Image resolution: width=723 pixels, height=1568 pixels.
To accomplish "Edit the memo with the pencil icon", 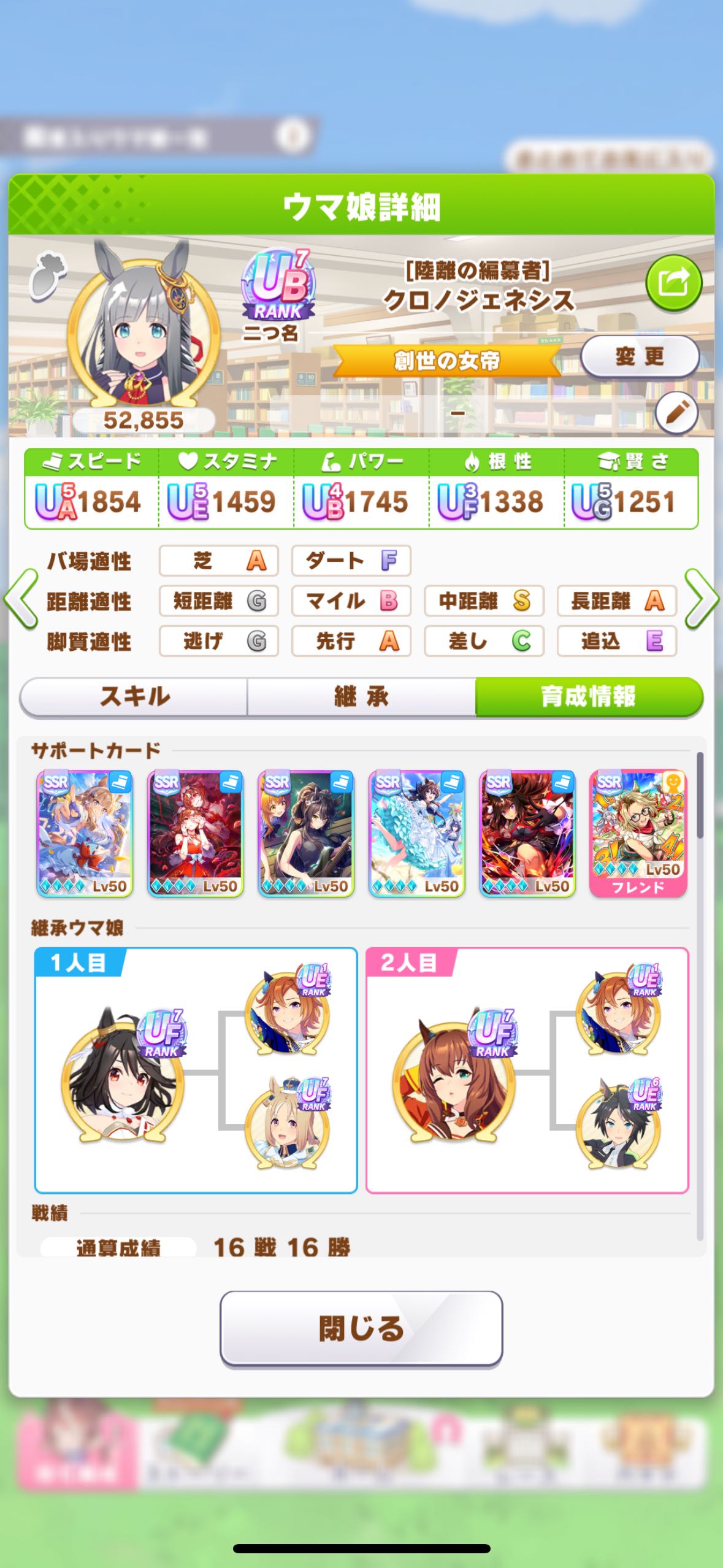I will coord(677,413).
